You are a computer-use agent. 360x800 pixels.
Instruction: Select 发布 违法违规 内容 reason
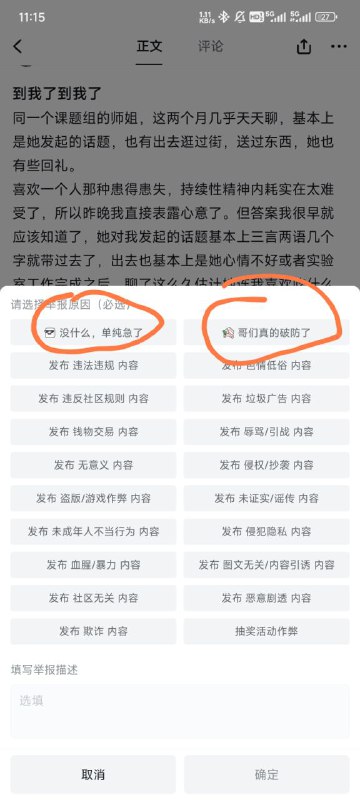coord(93,365)
